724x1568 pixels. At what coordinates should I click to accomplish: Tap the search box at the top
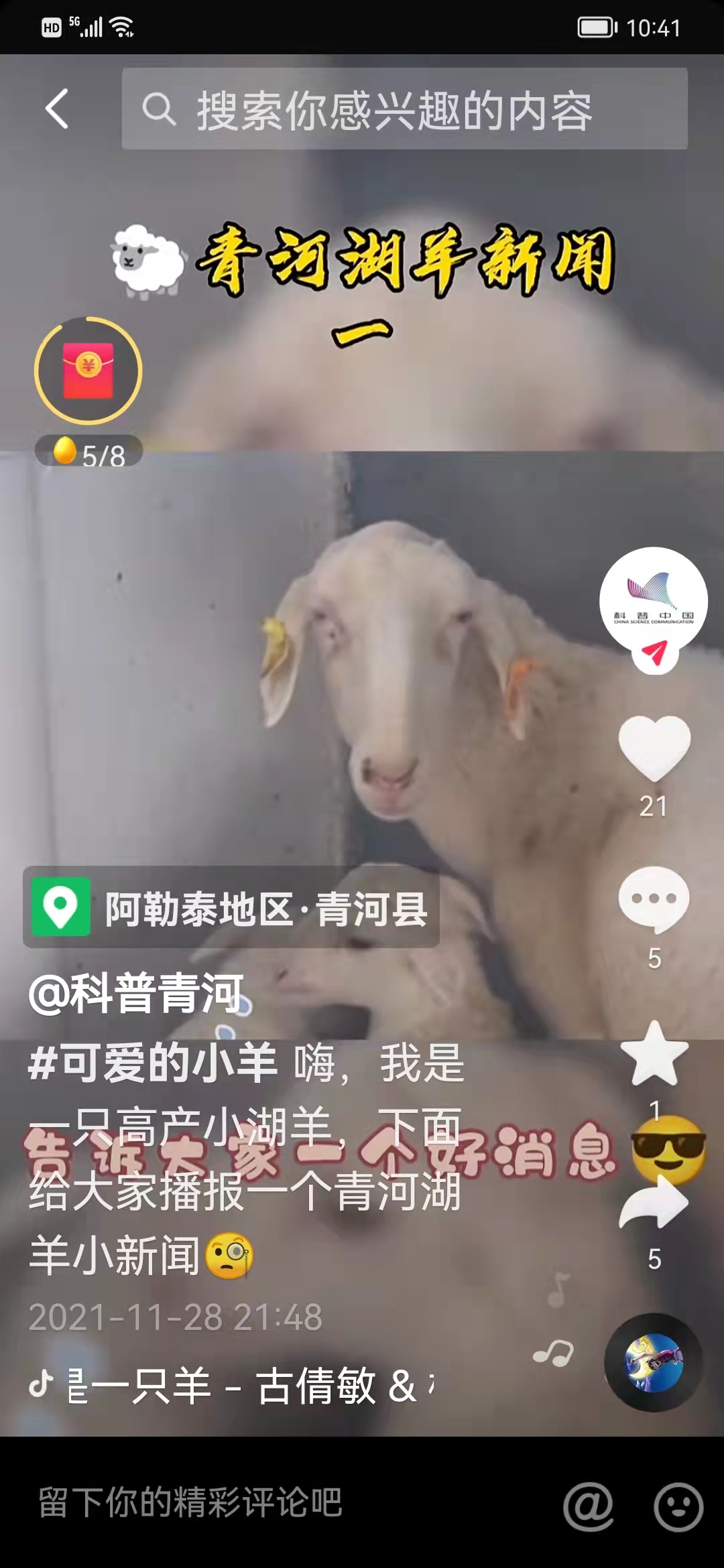coord(404,109)
